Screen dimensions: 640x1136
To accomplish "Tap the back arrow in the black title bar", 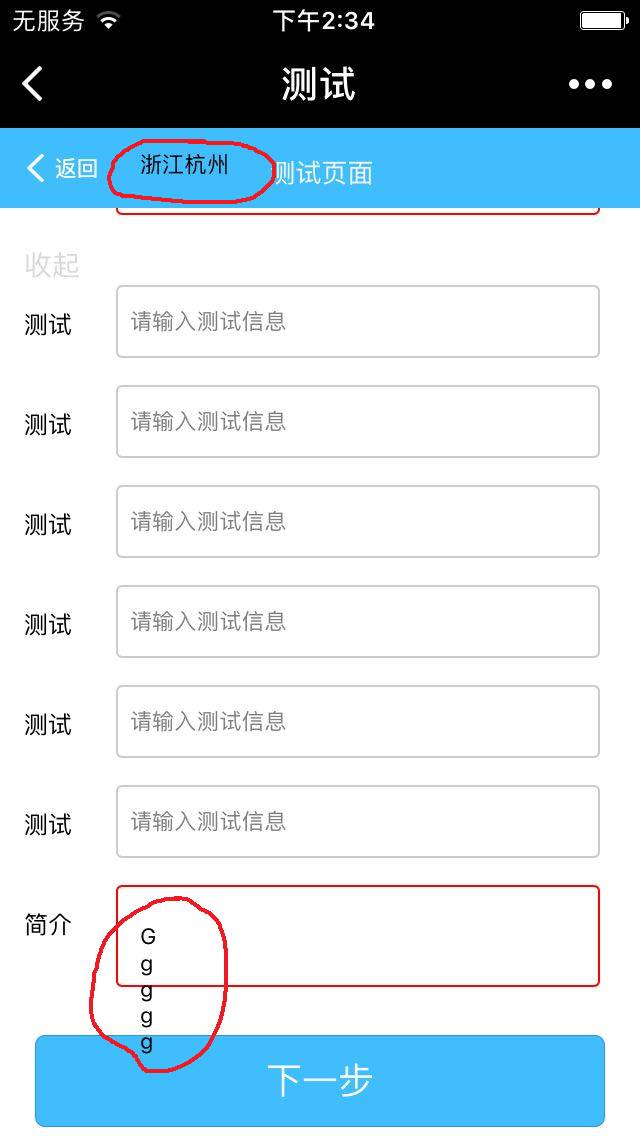I will (33, 84).
